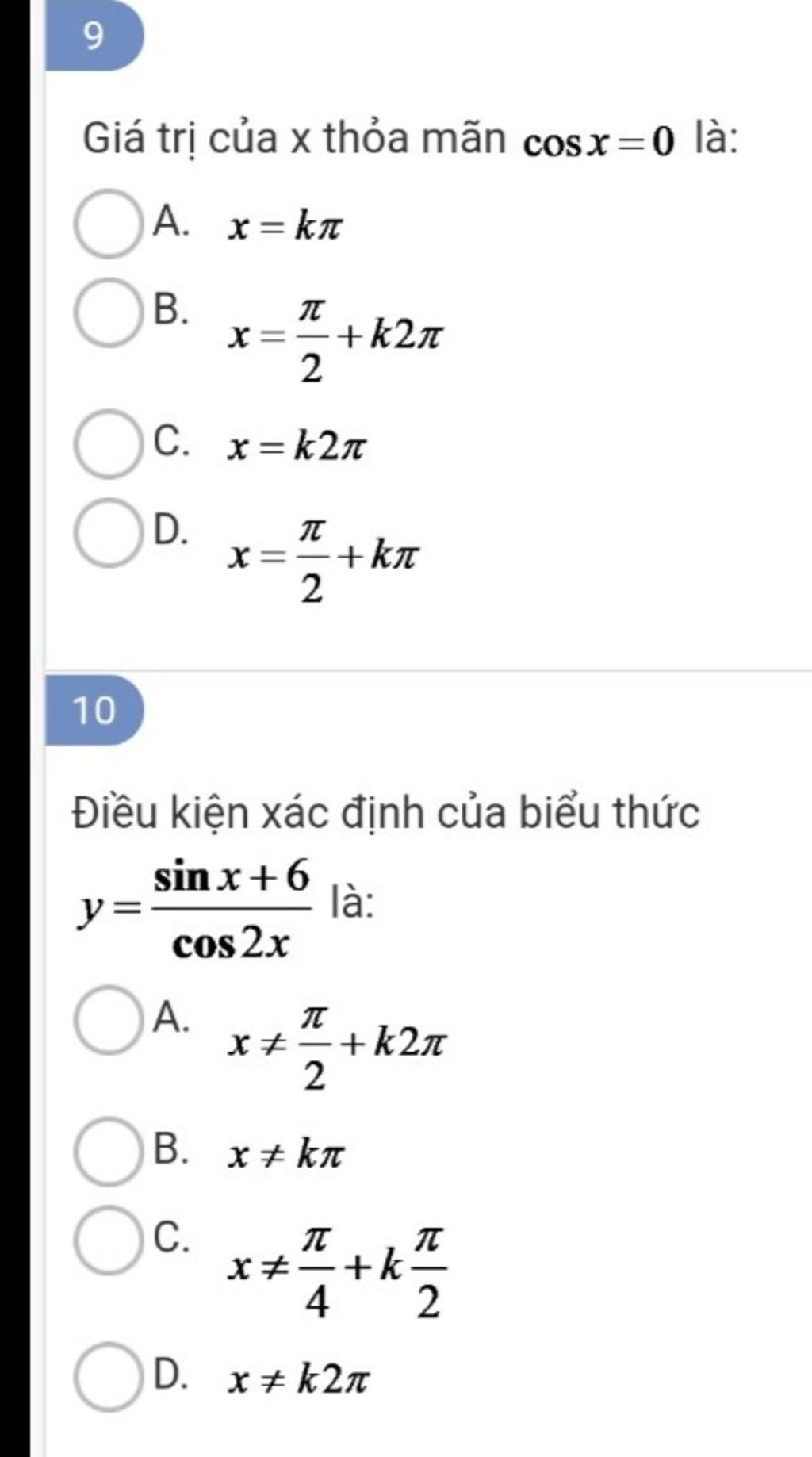Image resolution: width=812 pixels, height=1457 pixels.
Task: Mark option D for question 9
Action: pos(106,532)
